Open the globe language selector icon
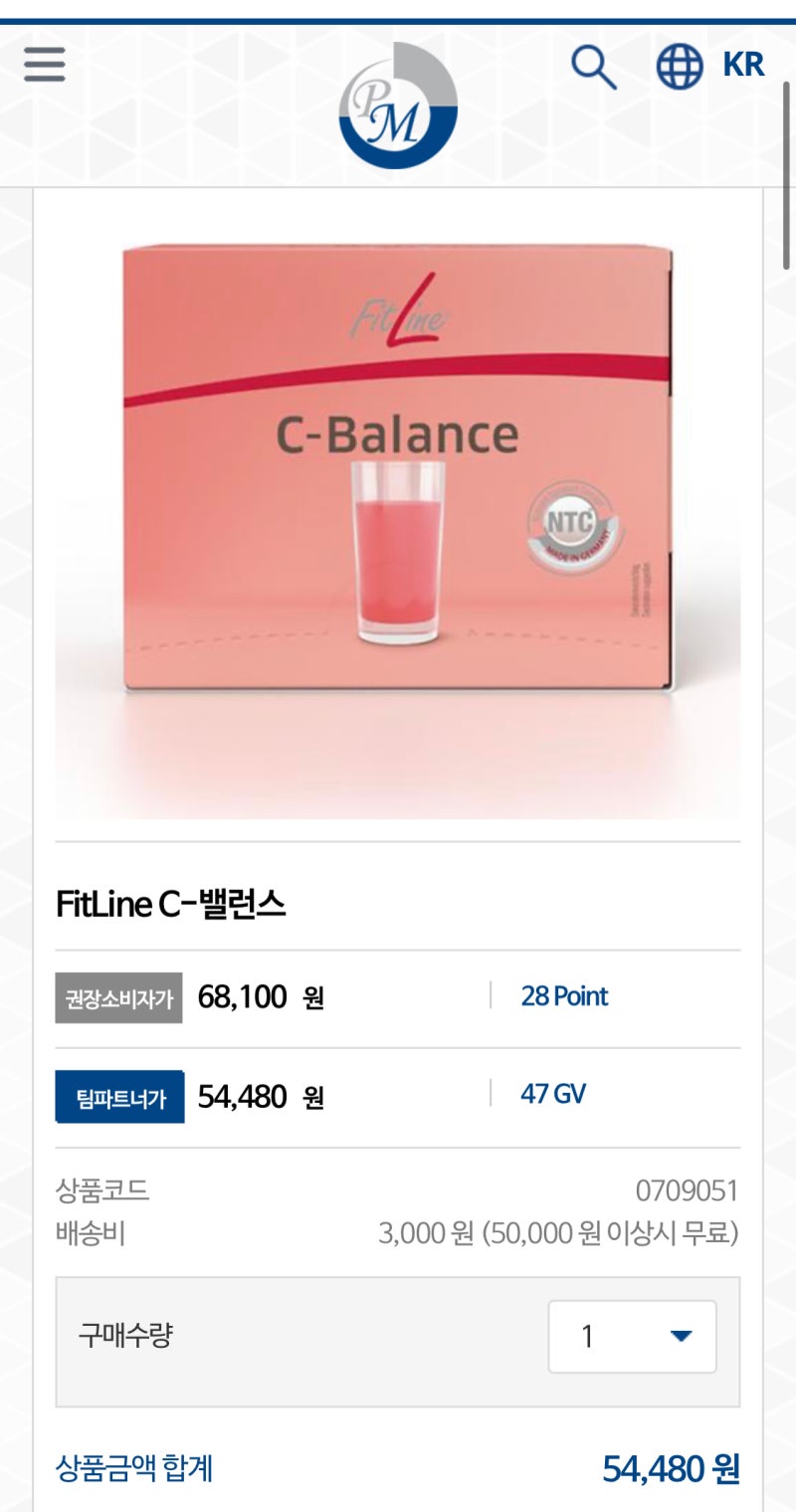796x1512 pixels. [x=678, y=68]
